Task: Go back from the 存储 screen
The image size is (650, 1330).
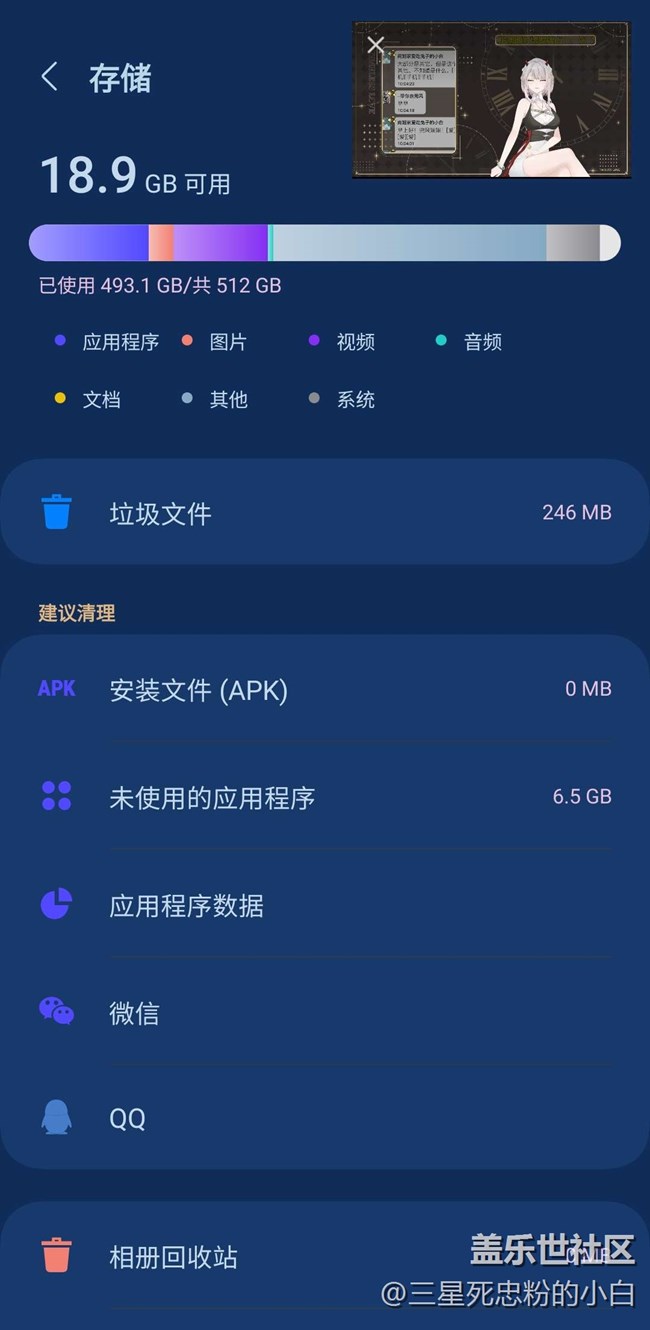Action: (x=49, y=77)
